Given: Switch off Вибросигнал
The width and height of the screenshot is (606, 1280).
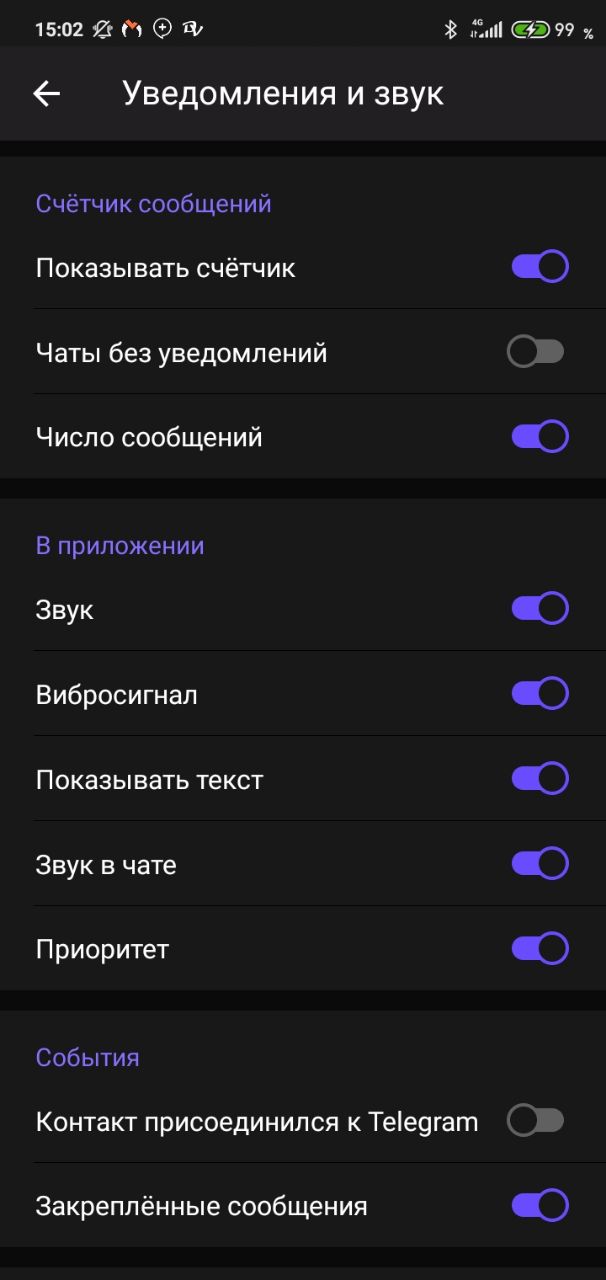Looking at the screenshot, I should point(540,694).
